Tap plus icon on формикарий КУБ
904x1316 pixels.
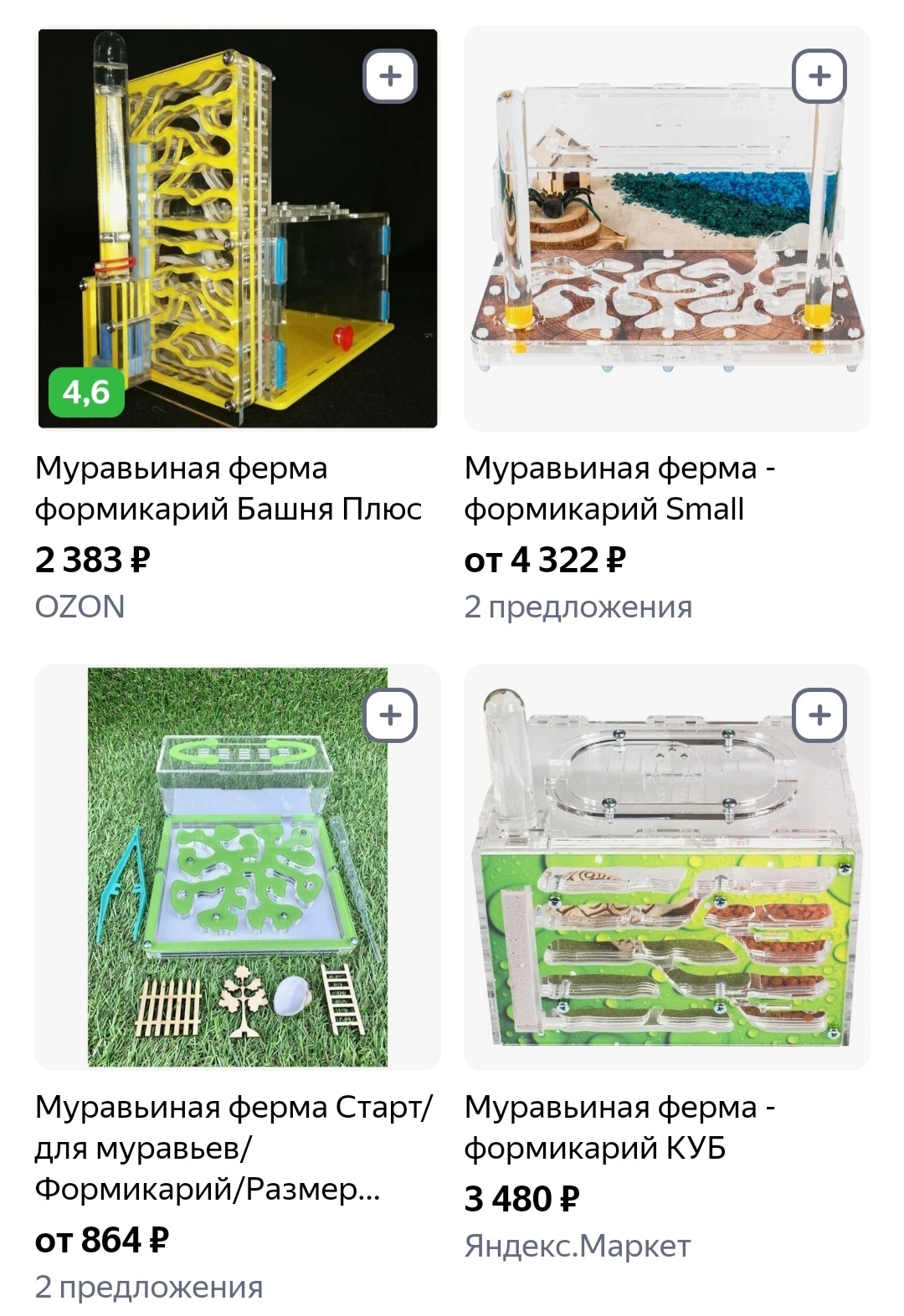(x=819, y=715)
